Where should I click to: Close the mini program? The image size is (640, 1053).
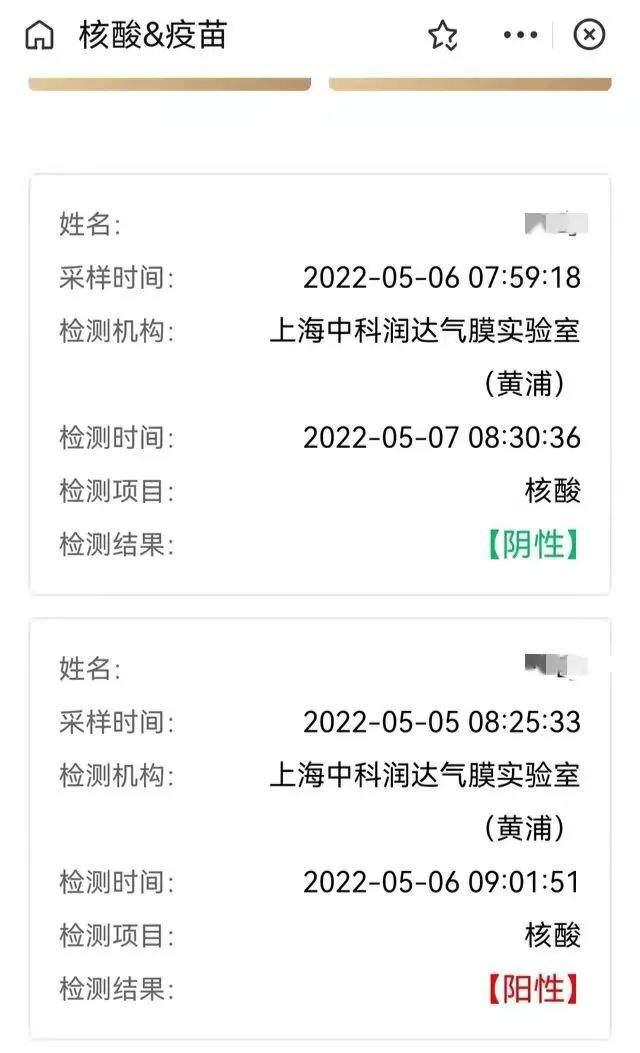(589, 36)
